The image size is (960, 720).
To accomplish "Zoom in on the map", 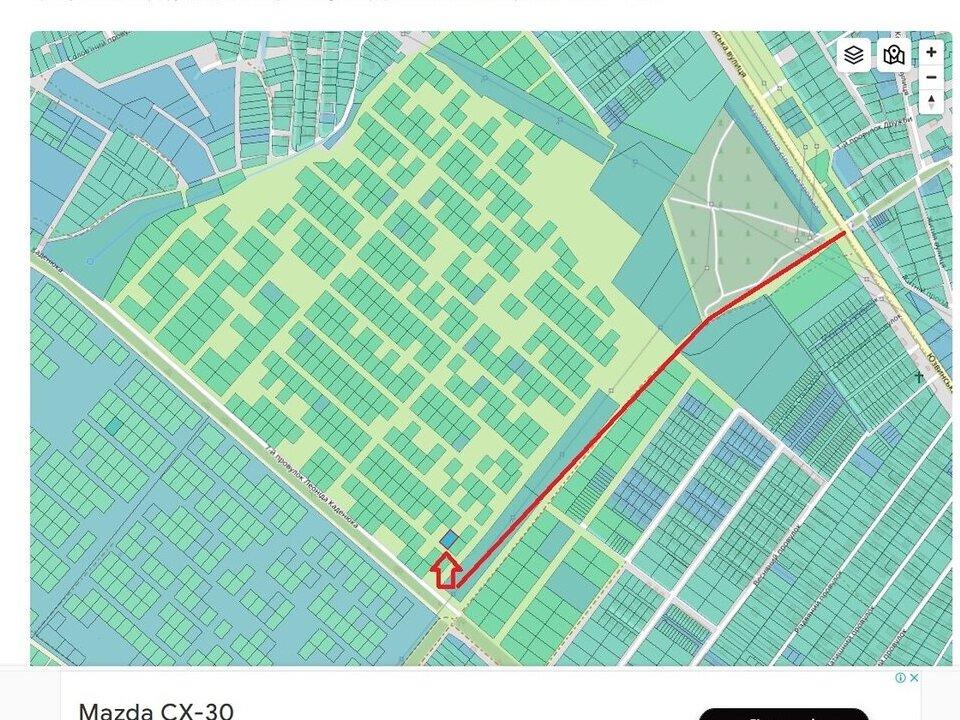I will (931, 53).
